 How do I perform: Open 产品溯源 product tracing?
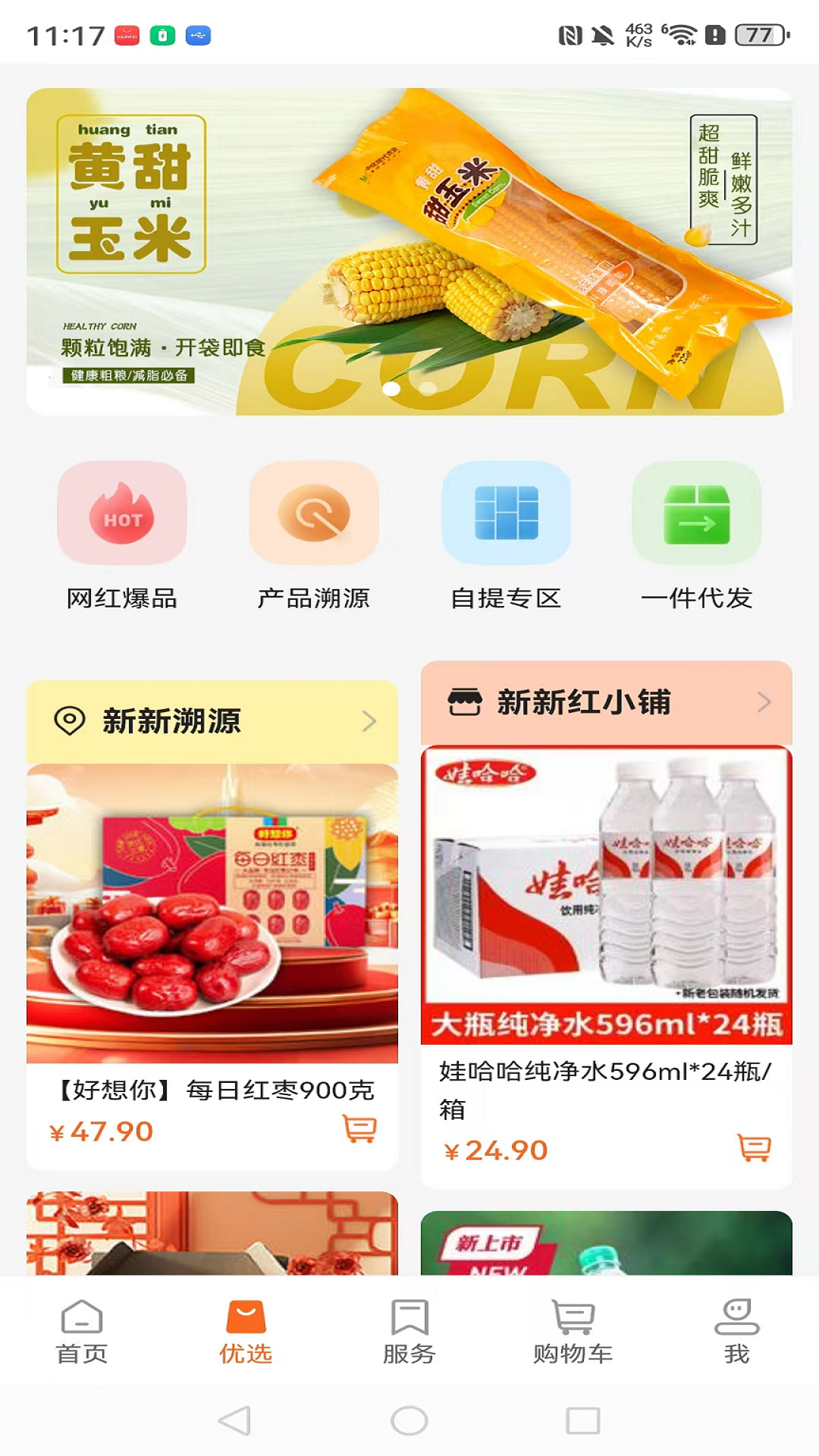click(314, 513)
